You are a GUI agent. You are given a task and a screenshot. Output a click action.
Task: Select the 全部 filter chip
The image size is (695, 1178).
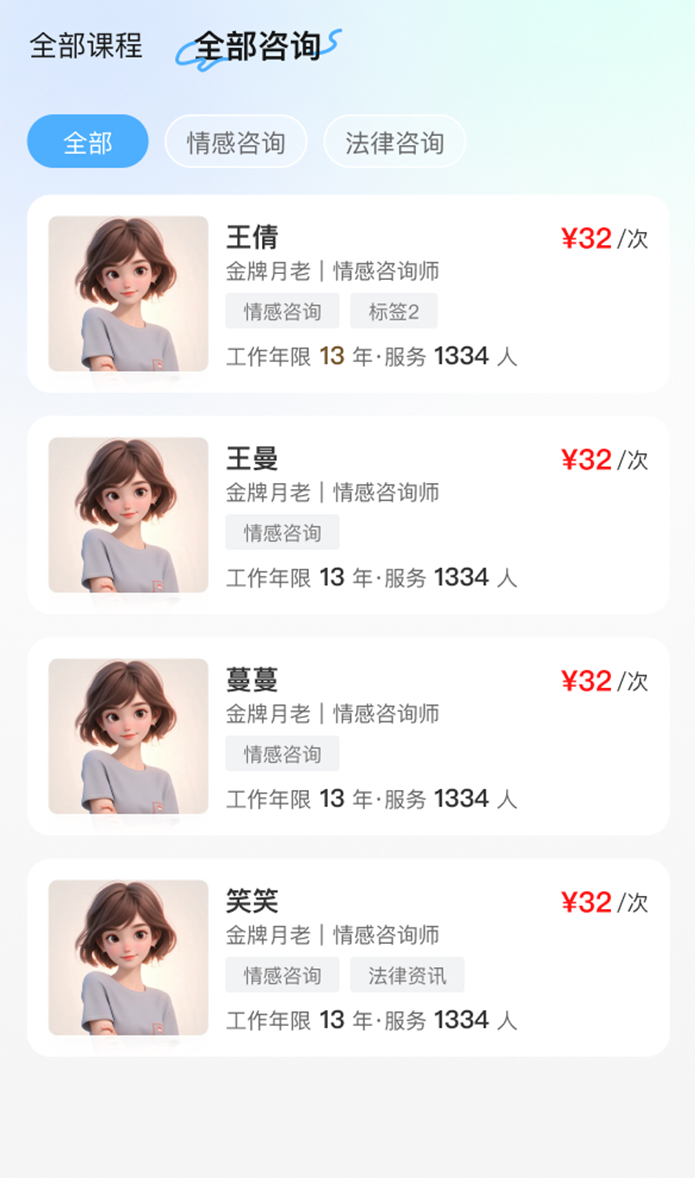tap(88, 142)
